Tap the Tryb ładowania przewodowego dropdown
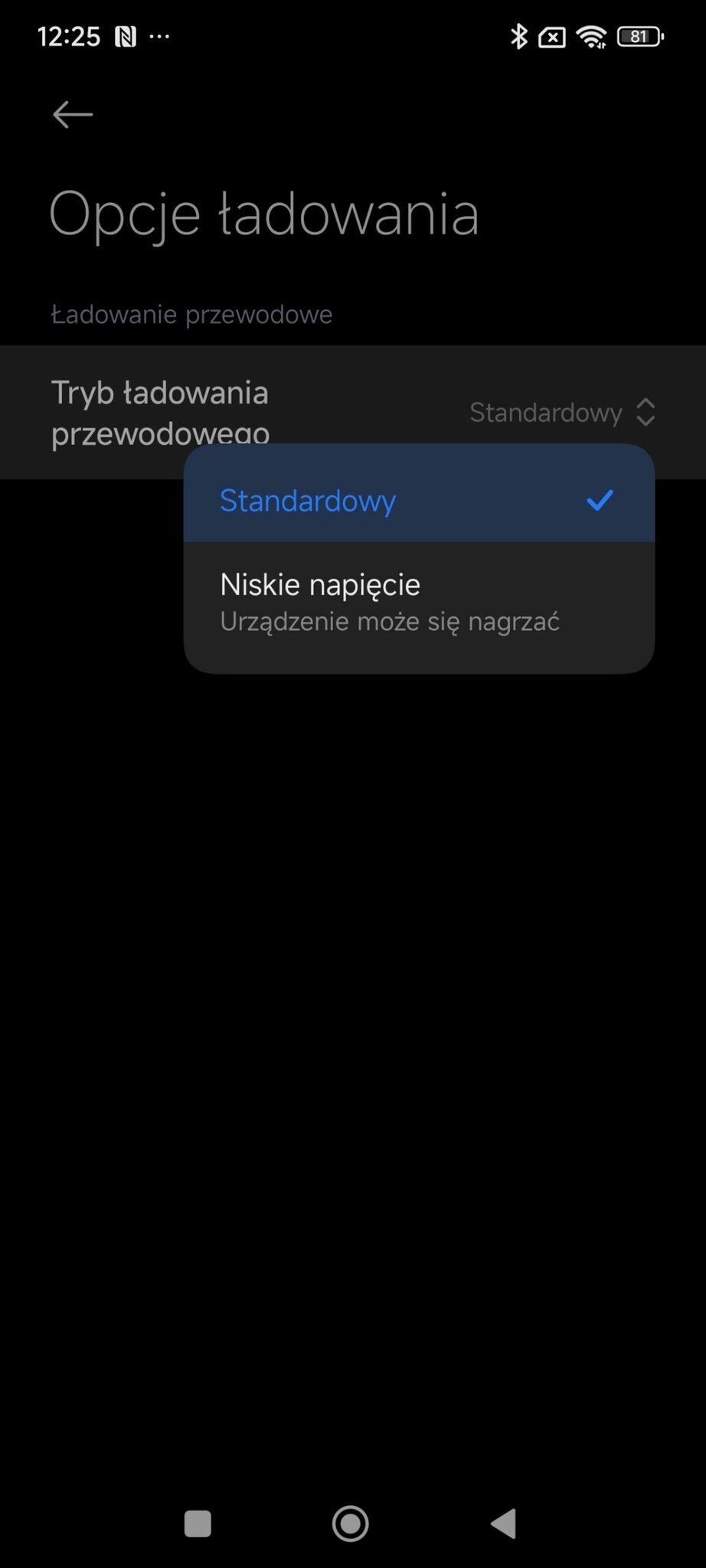Viewport: 706px width, 1568px height. tap(561, 413)
